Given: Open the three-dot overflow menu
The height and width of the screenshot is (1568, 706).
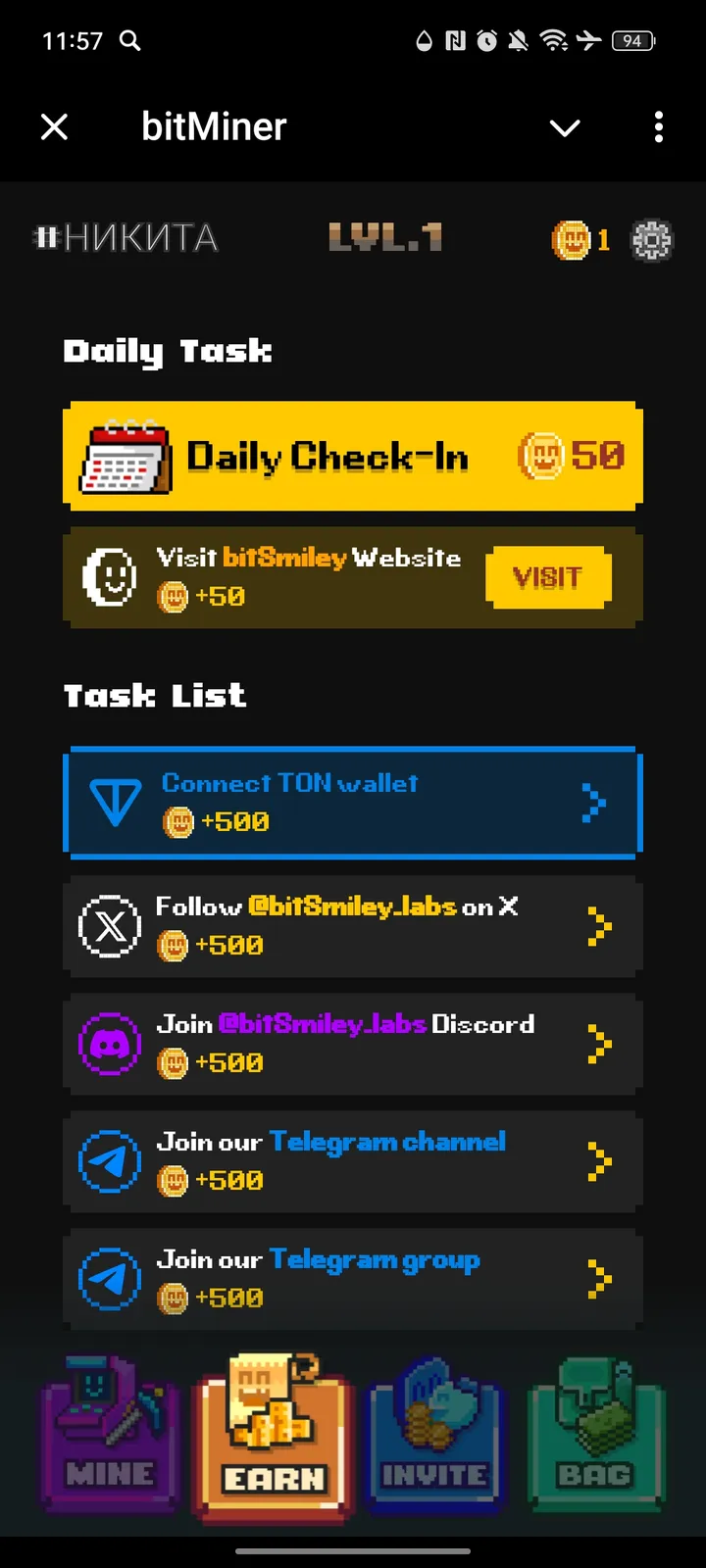Looking at the screenshot, I should [x=659, y=127].
